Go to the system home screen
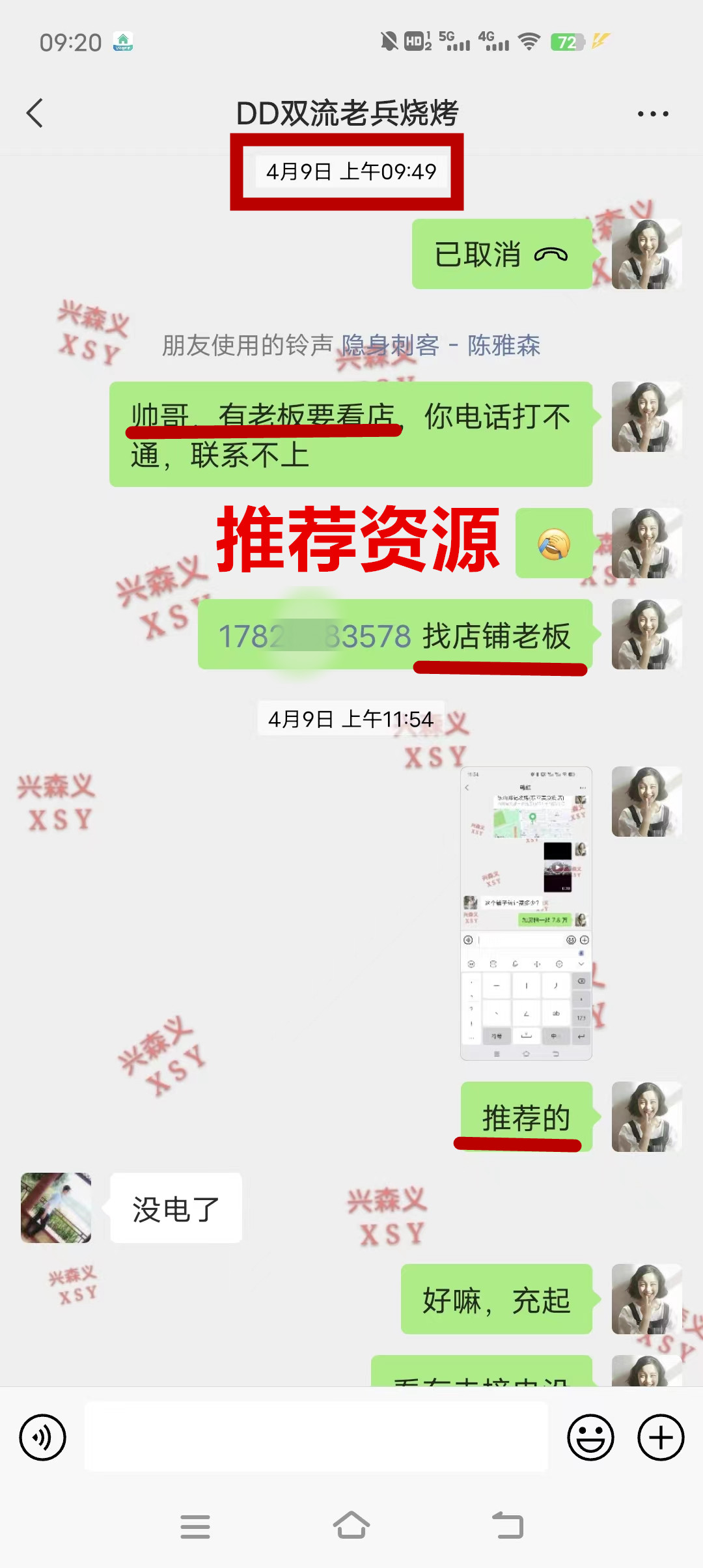The width and height of the screenshot is (703, 1568). click(x=351, y=1526)
